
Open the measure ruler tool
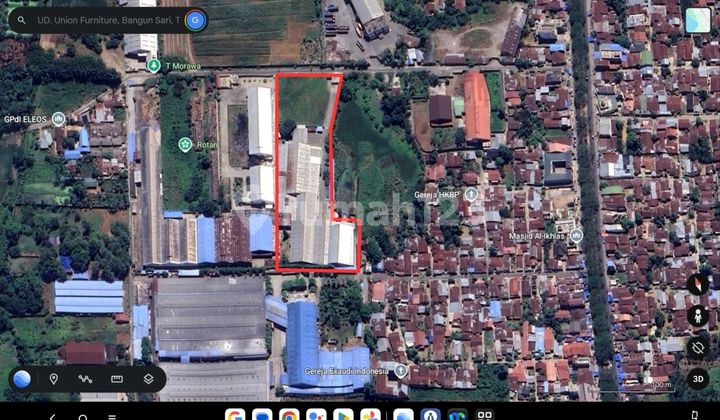(x=117, y=379)
